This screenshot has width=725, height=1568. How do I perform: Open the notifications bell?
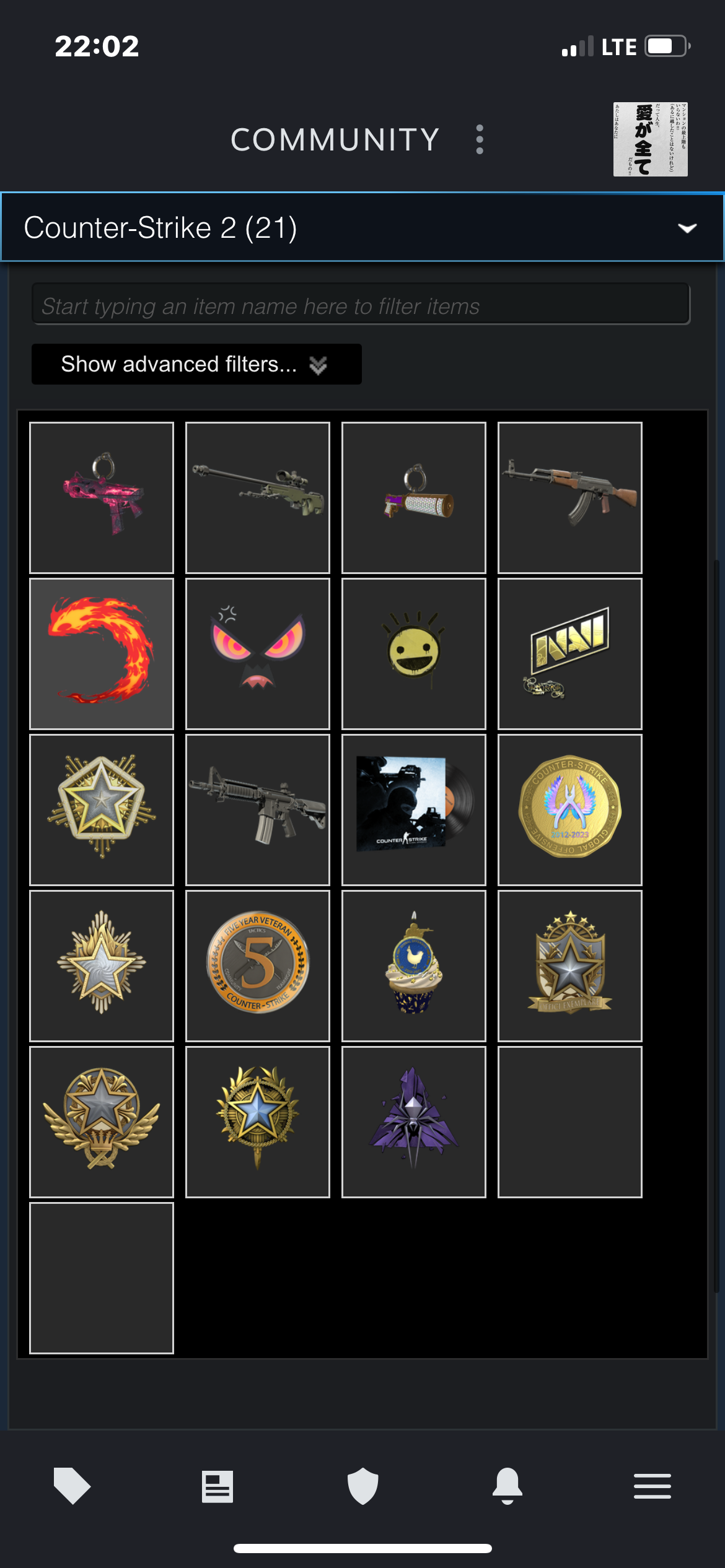coord(507,1486)
